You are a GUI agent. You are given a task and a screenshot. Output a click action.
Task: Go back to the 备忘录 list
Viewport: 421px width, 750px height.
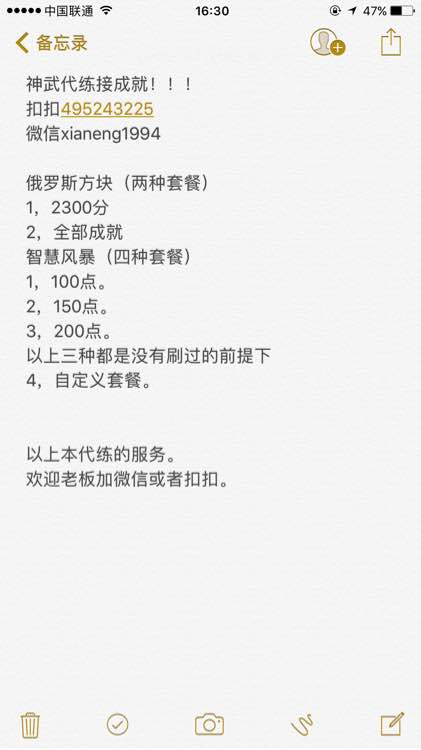coord(51,43)
